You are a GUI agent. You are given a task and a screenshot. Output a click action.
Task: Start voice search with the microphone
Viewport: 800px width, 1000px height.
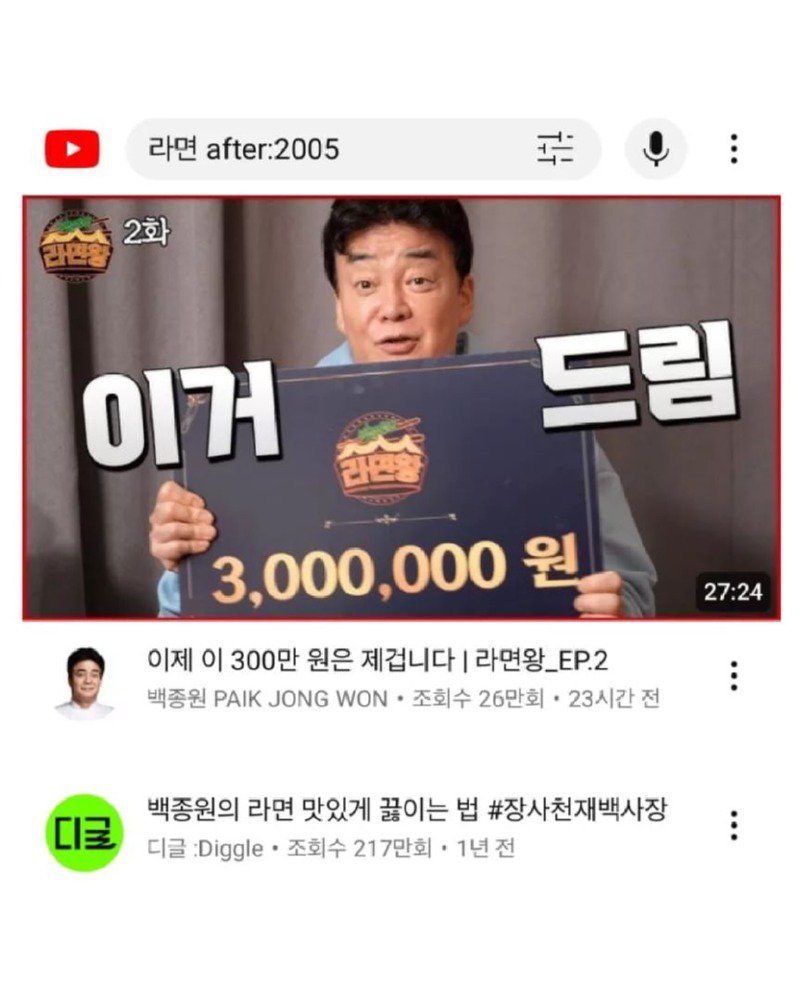coord(656,150)
